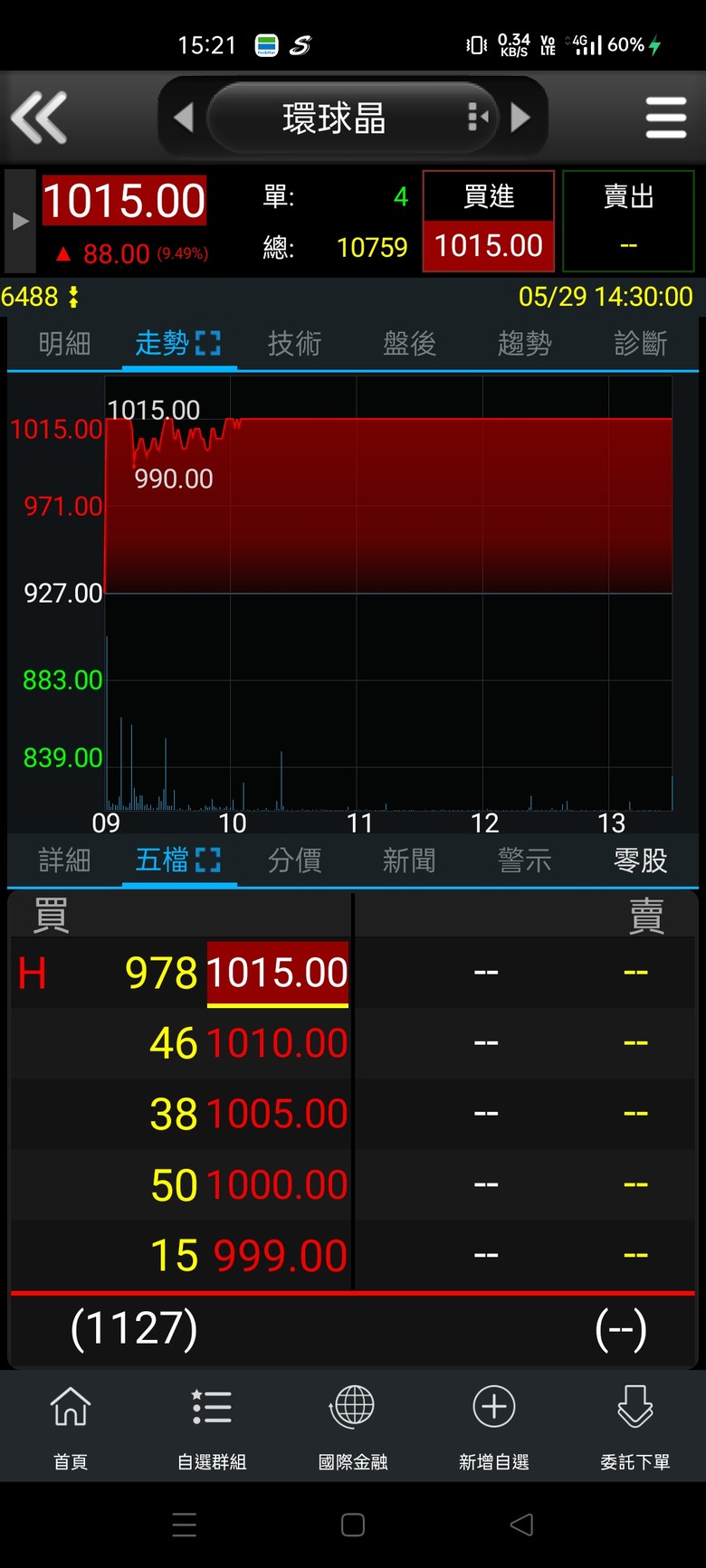Switch to the 詳細 tab
This screenshot has width=706, height=1568.
tap(64, 860)
